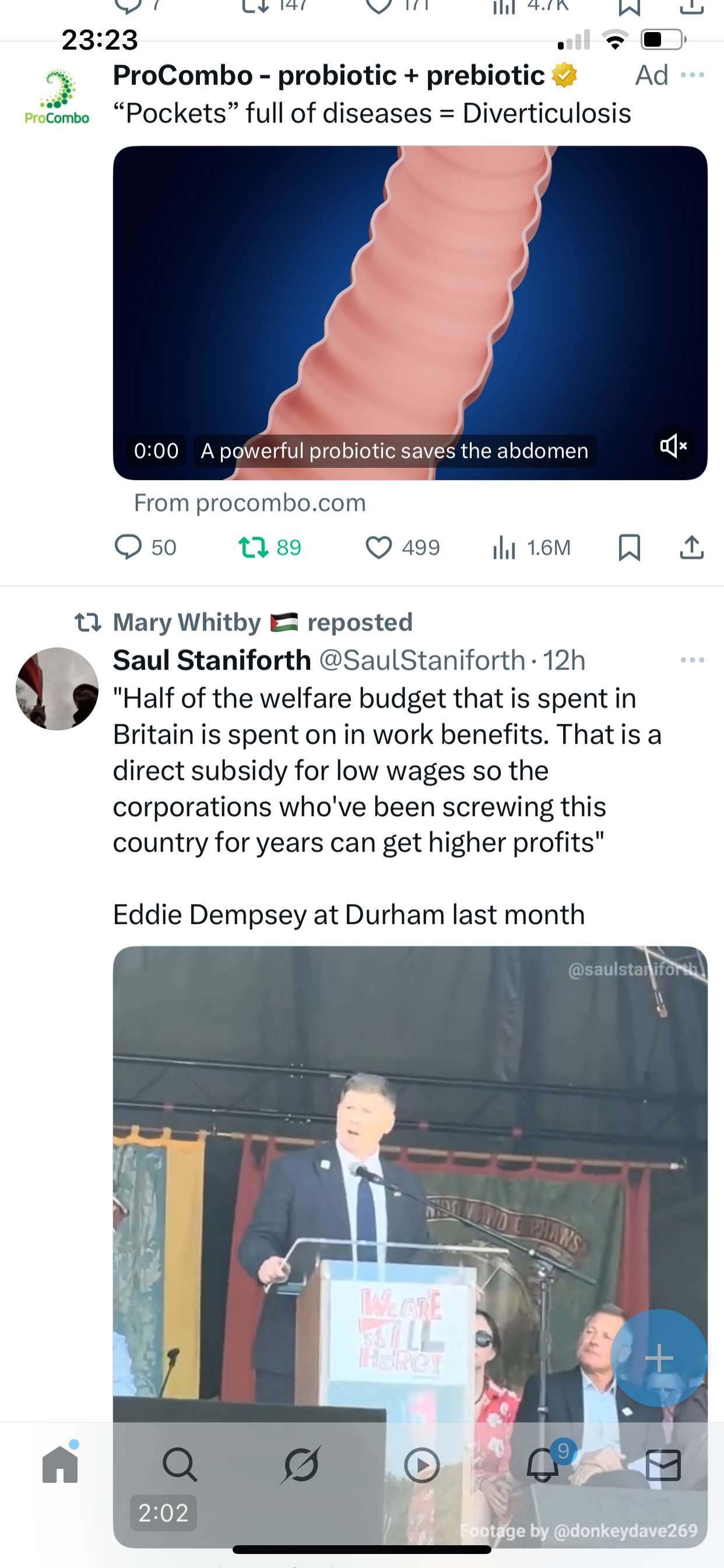Viewport: 724px width, 1568px height.
Task: Compose a new post
Action: tap(659, 1357)
